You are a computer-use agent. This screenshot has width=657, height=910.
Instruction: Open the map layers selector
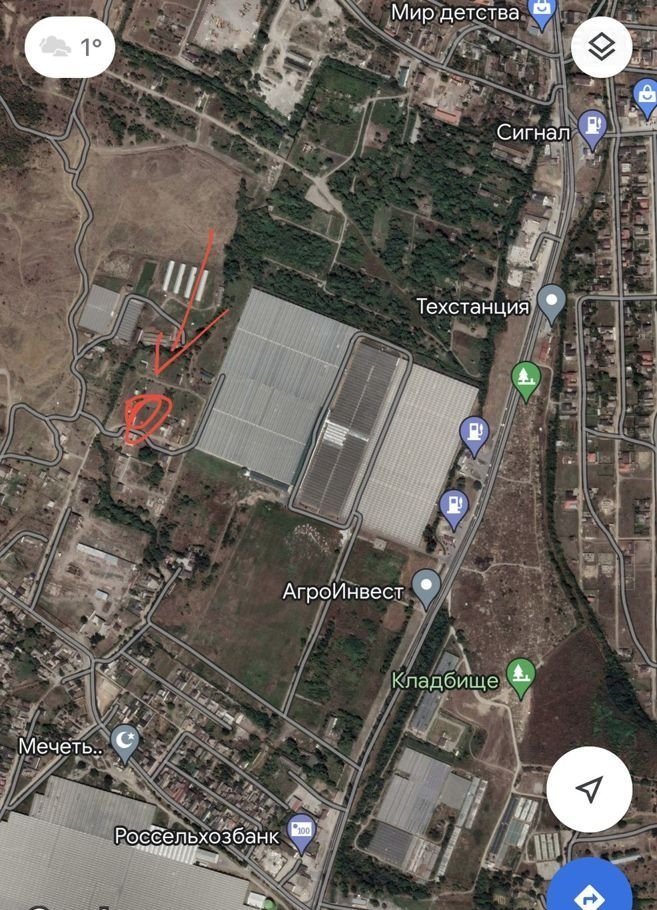point(601,47)
